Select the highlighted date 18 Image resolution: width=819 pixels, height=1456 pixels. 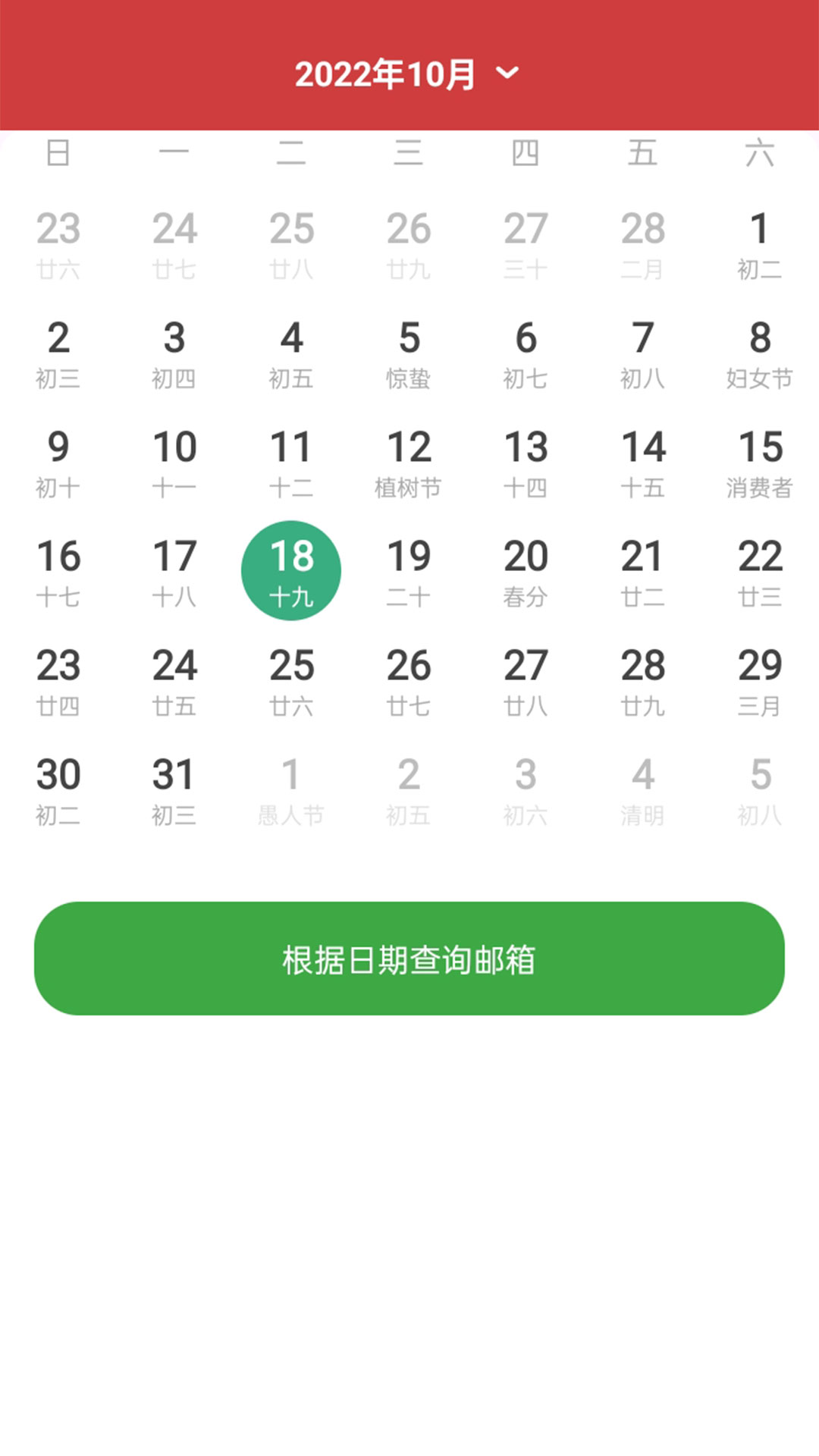pyautogui.click(x=291, y=570)
